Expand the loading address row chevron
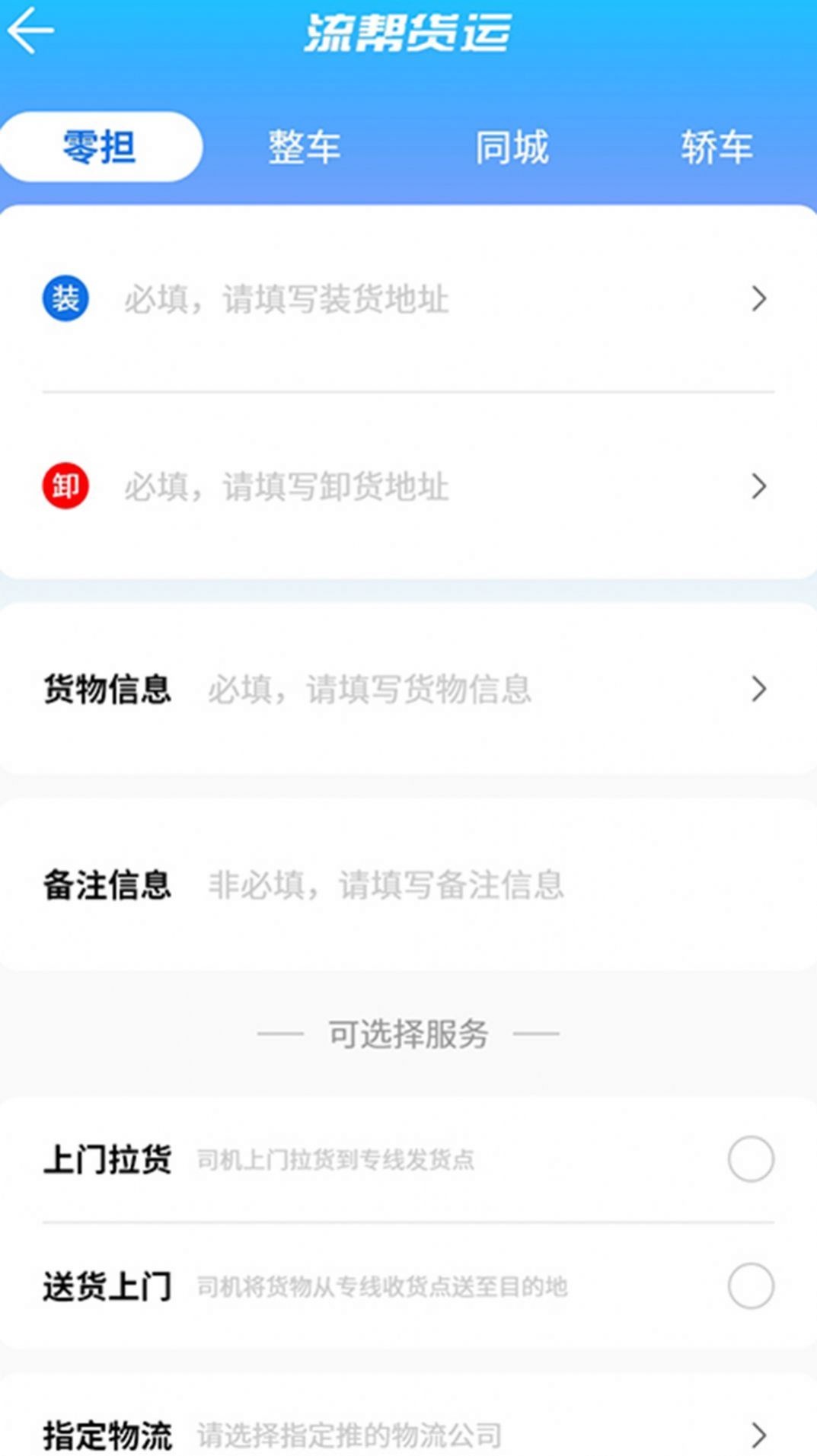 (x=758, y=298)
